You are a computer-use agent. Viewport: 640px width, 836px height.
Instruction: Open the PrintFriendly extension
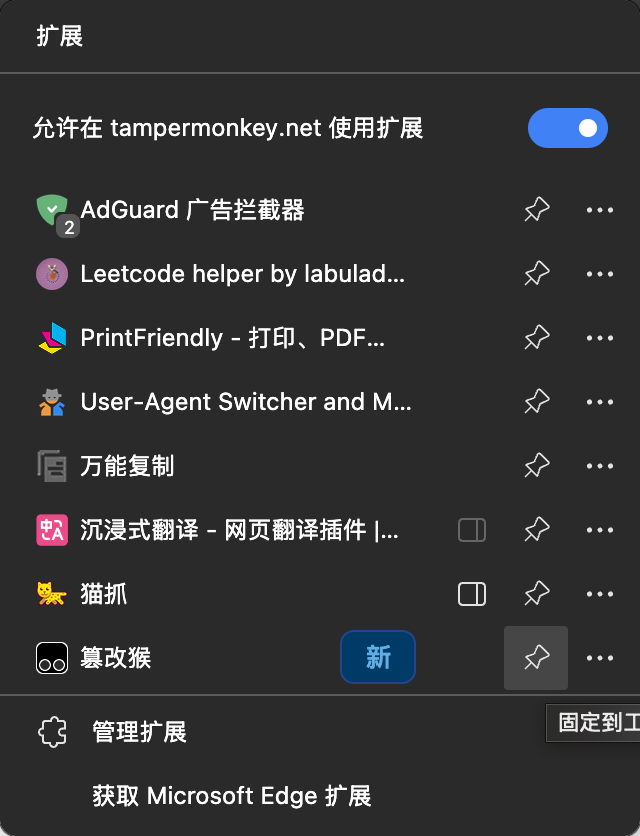(x=232, y=338)
